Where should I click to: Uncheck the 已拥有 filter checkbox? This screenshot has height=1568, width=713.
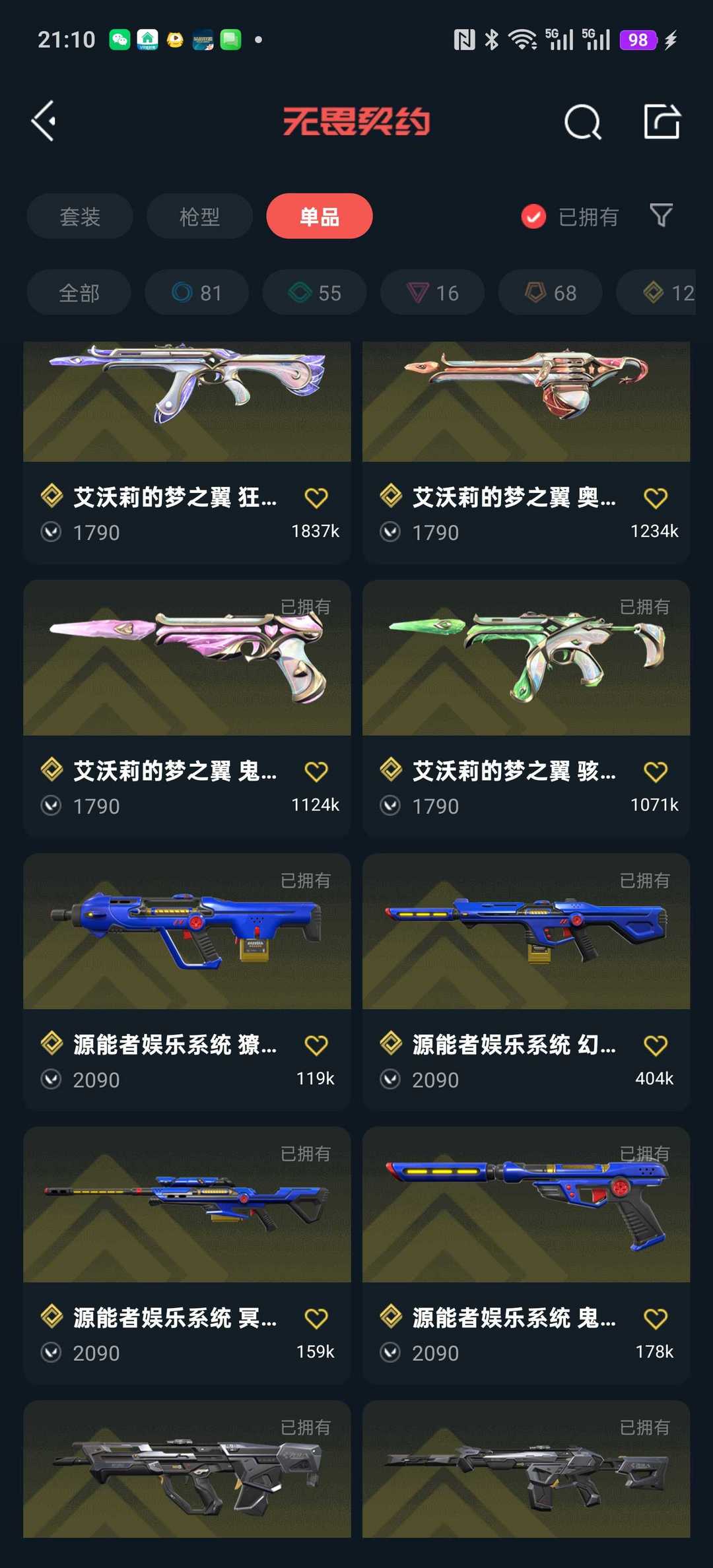tap(533, 216)
